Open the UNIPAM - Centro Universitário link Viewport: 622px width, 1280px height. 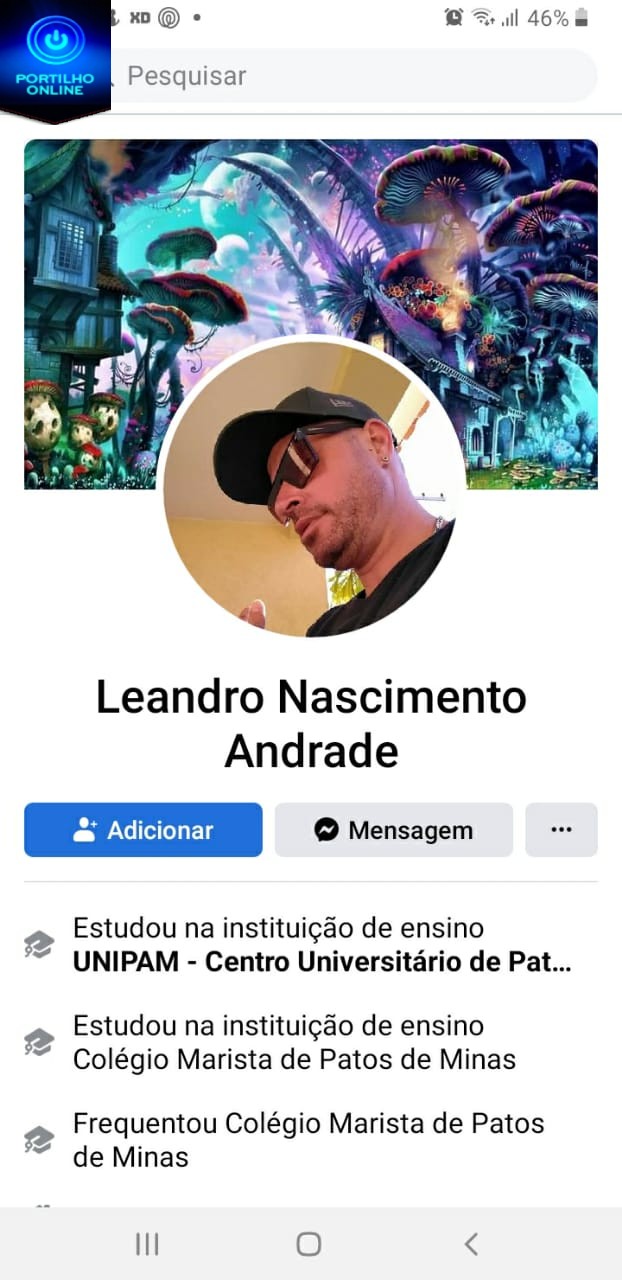pos(322,964)
